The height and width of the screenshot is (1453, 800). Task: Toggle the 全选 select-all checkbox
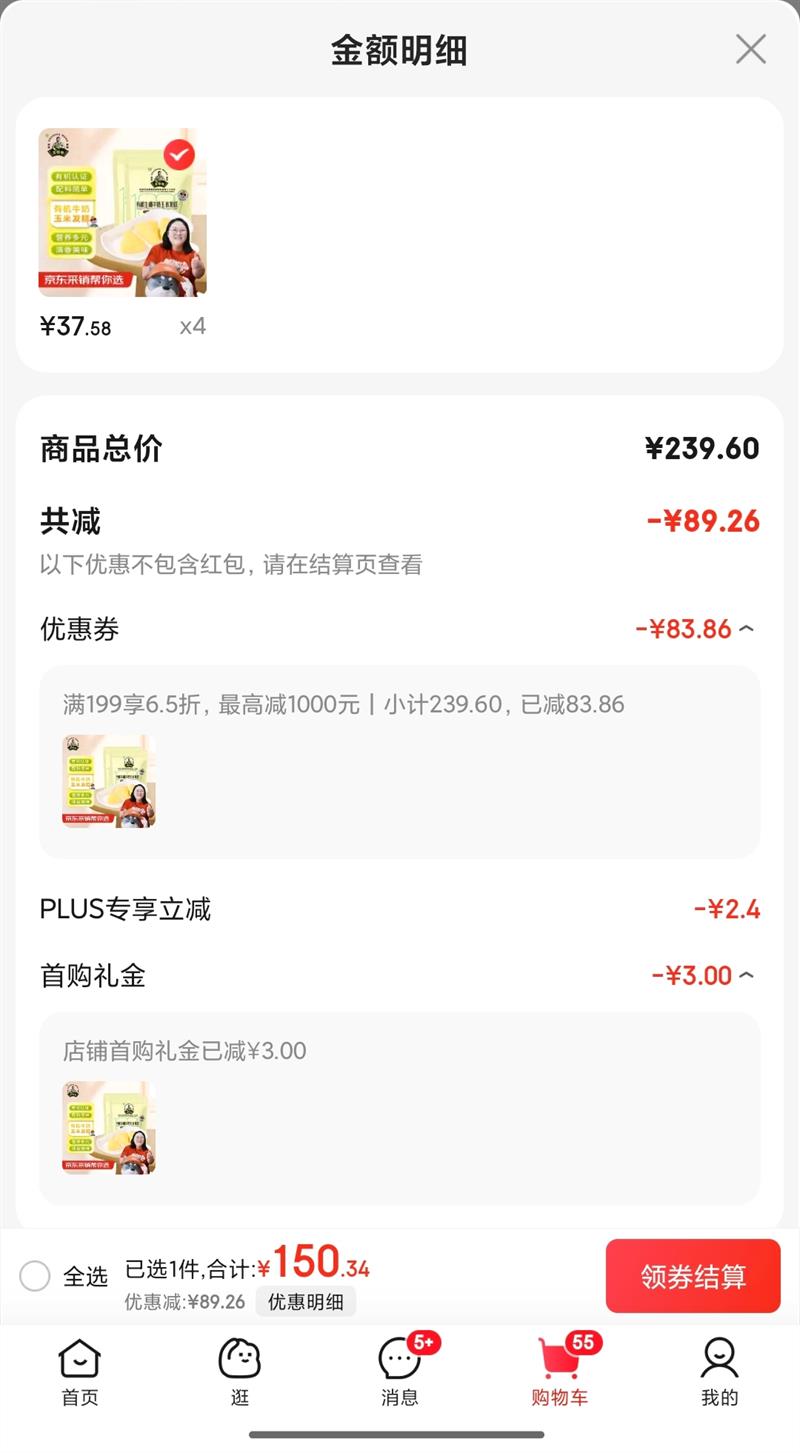[35, 1276]
